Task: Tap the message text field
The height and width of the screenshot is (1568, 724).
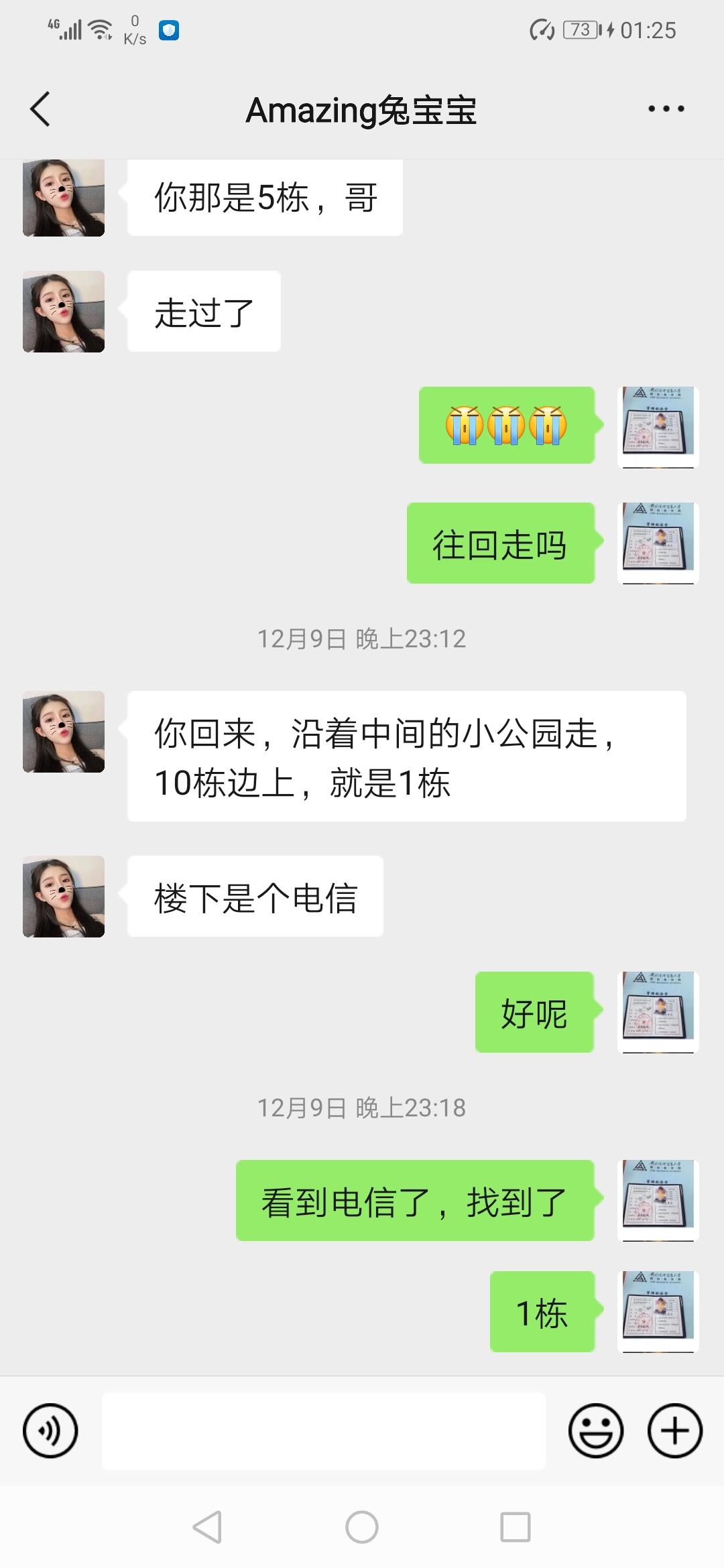Action: pos(323,1431)
